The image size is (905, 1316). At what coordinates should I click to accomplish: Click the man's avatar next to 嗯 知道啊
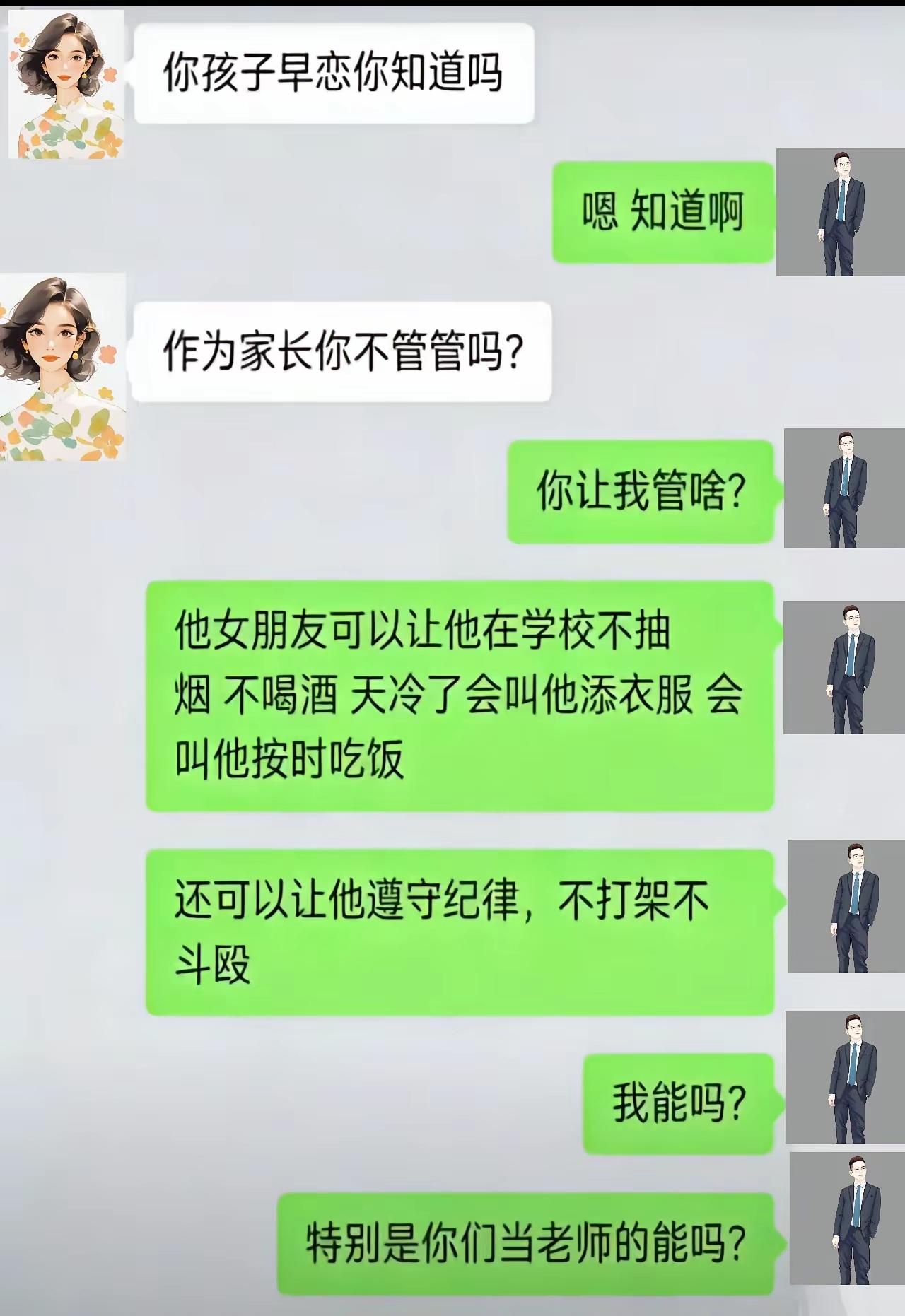click(841, 212)
